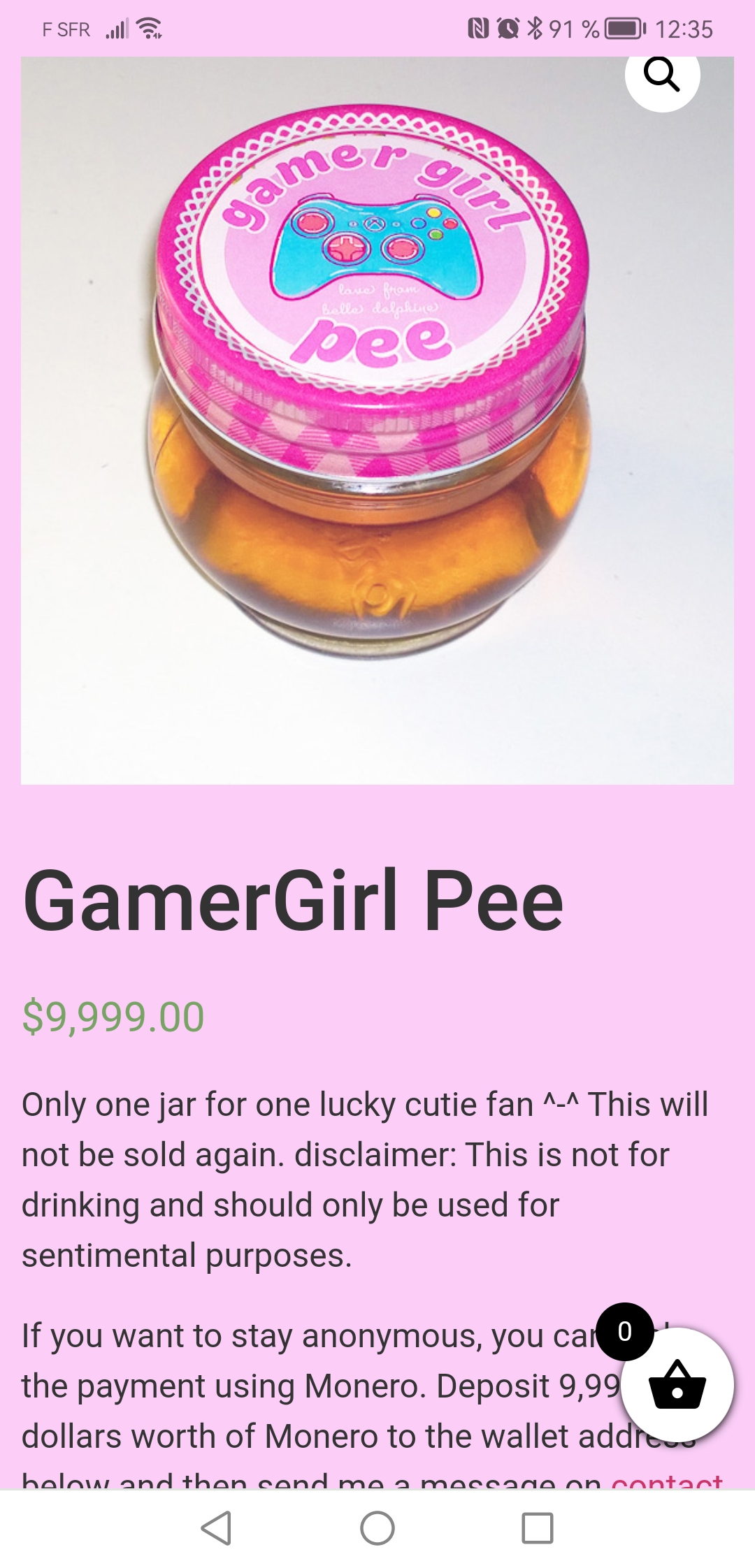This screenshot has width=755, height=1568.
Task: Show recent apps with the square button
Action: (x=537, y=1528)
